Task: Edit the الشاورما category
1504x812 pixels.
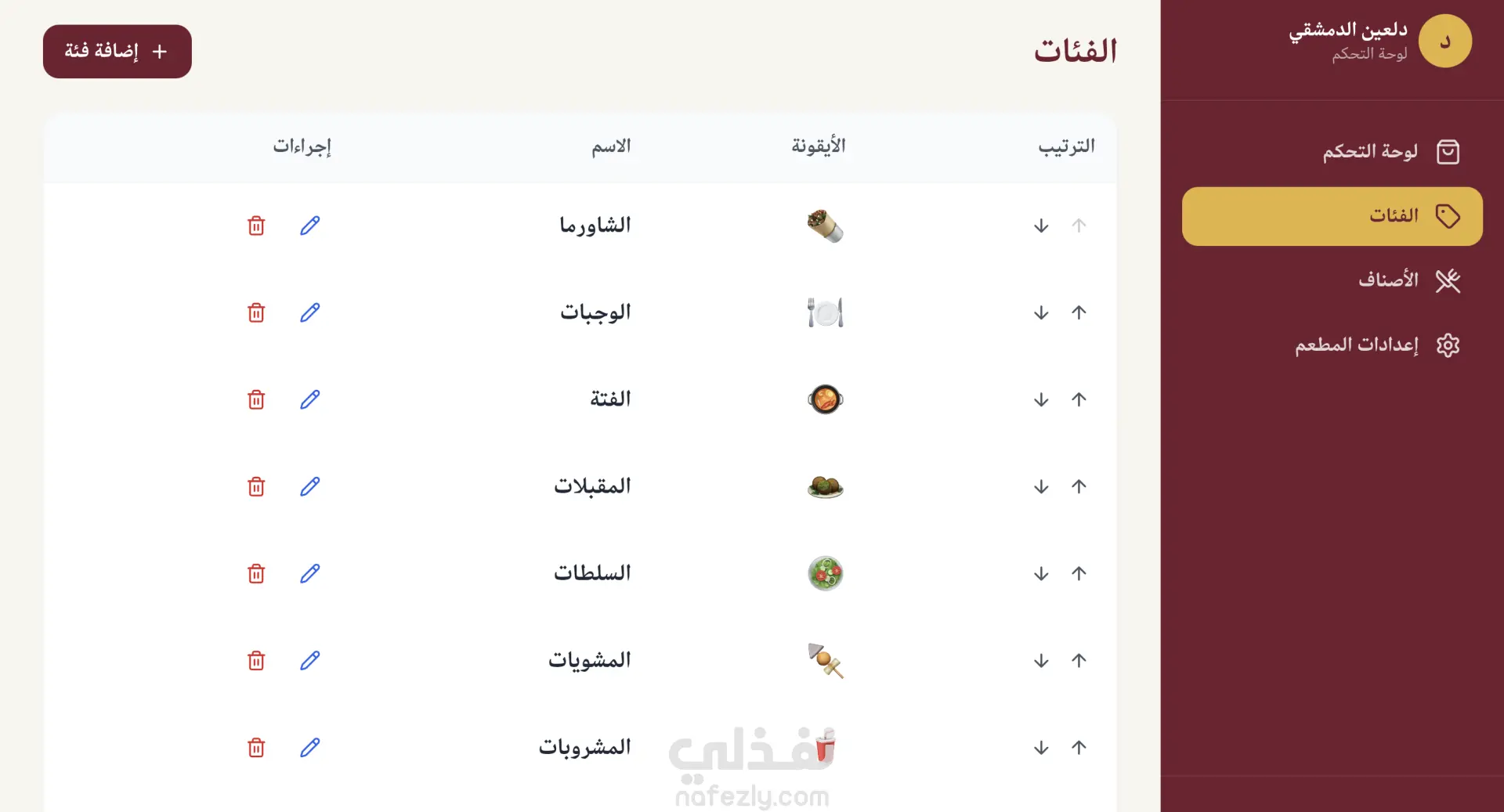Action: tap(310, 226)
